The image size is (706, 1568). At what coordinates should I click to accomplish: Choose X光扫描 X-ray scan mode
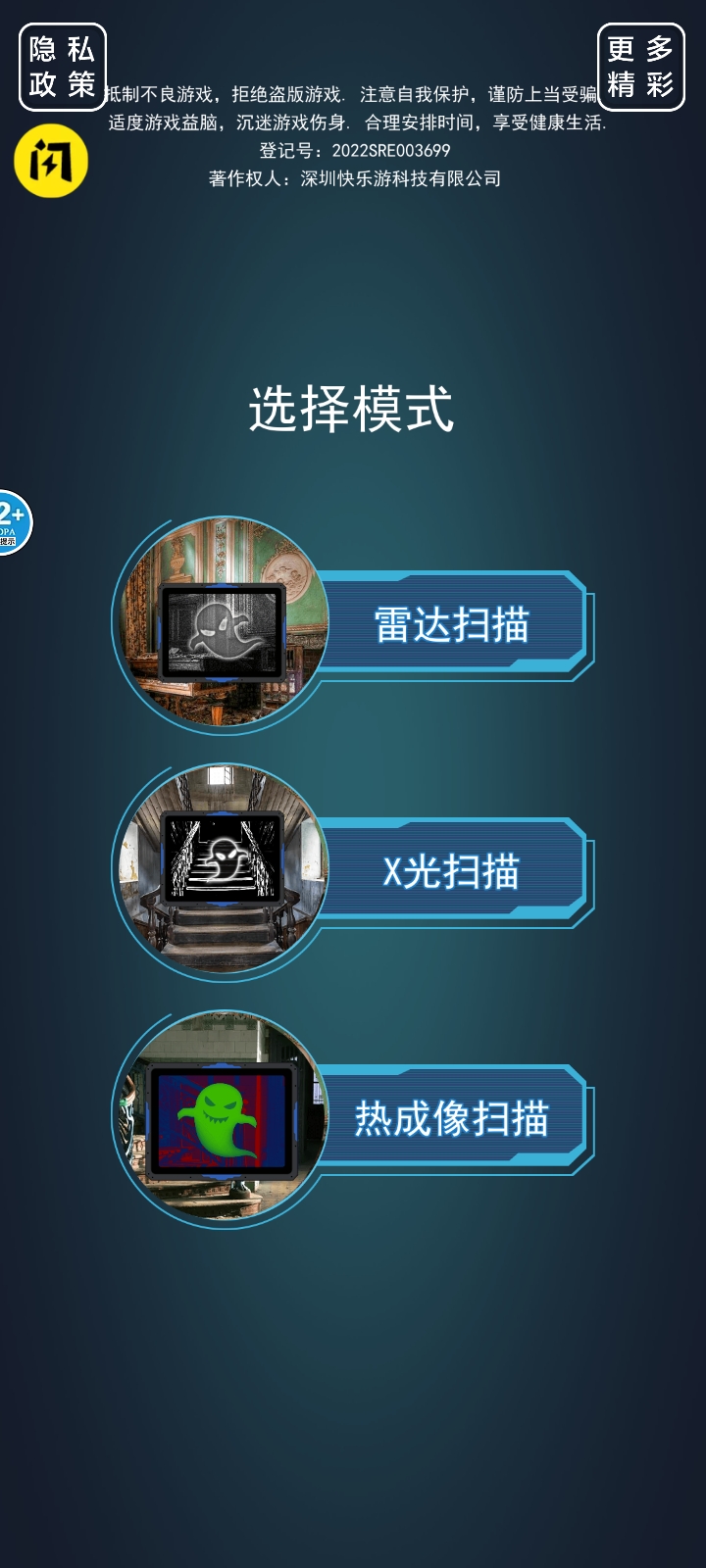(x=451, y=870)
